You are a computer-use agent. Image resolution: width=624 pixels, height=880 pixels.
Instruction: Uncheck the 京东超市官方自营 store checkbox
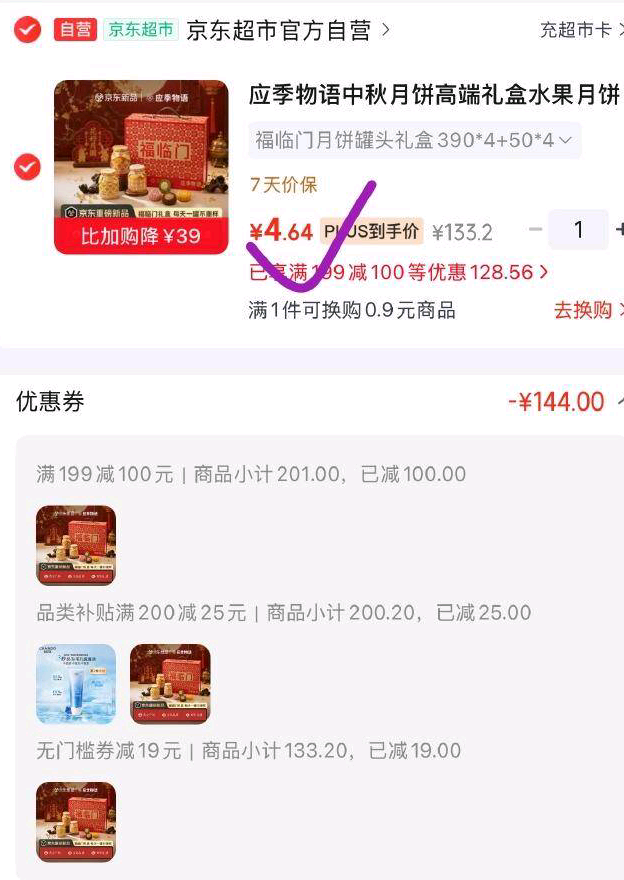click(x=27, y=30)
